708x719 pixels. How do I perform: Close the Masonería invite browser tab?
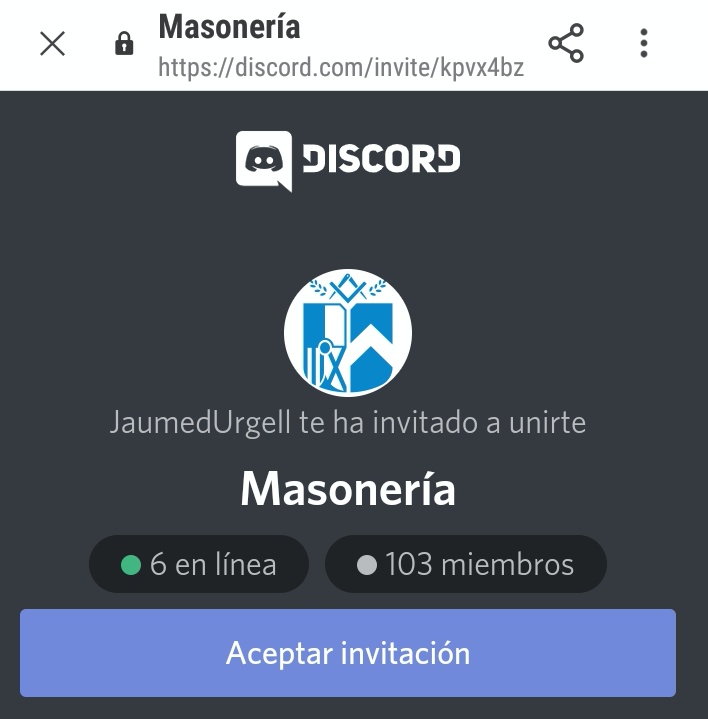52,44
